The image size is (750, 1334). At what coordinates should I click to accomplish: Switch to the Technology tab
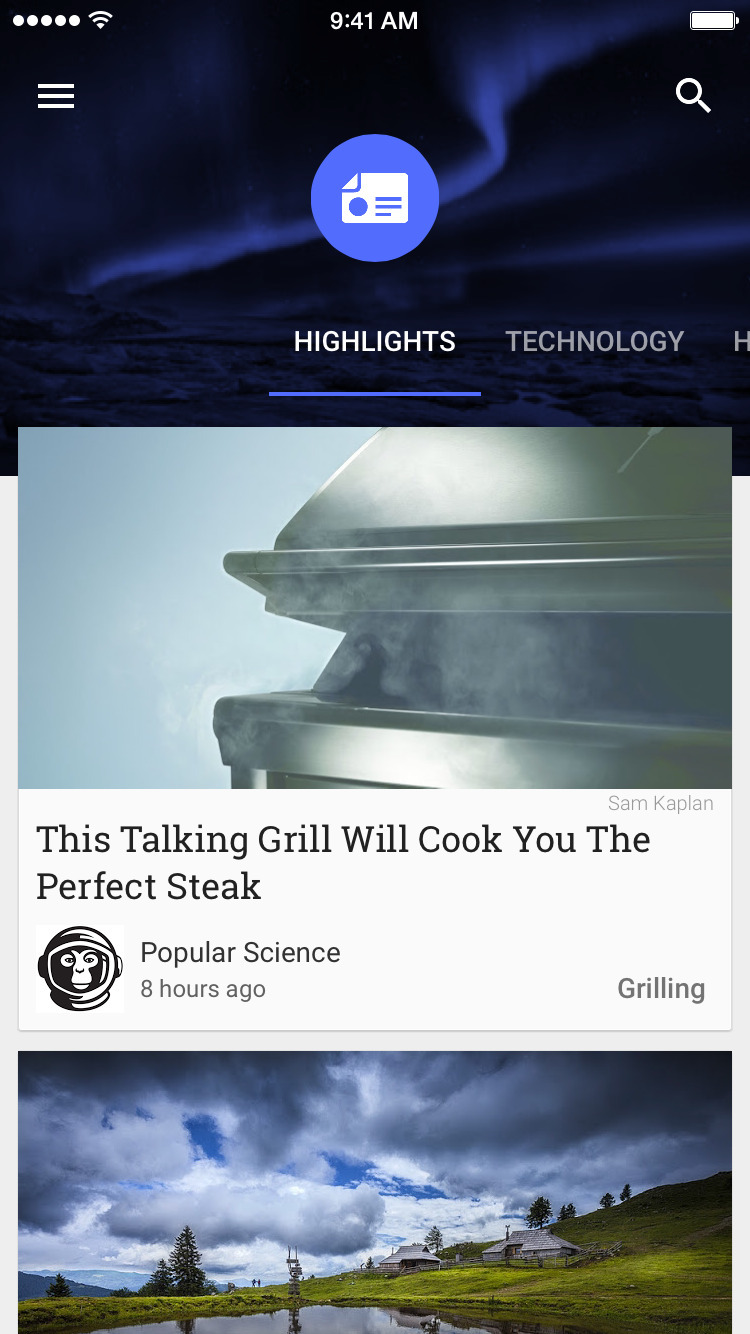[x=594, y=342]
